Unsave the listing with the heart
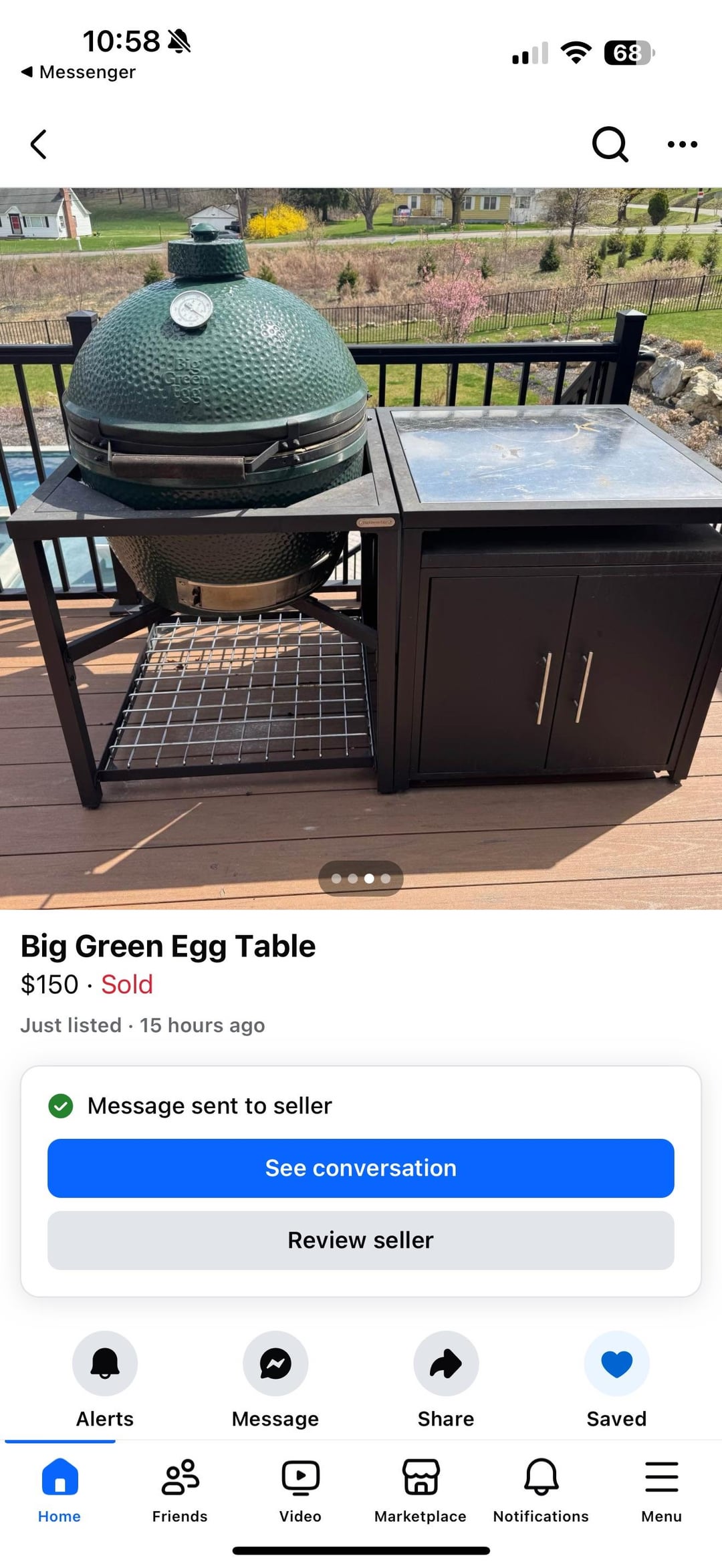The width and height of the screenshot is (722, 1568). click(616, 1363)
